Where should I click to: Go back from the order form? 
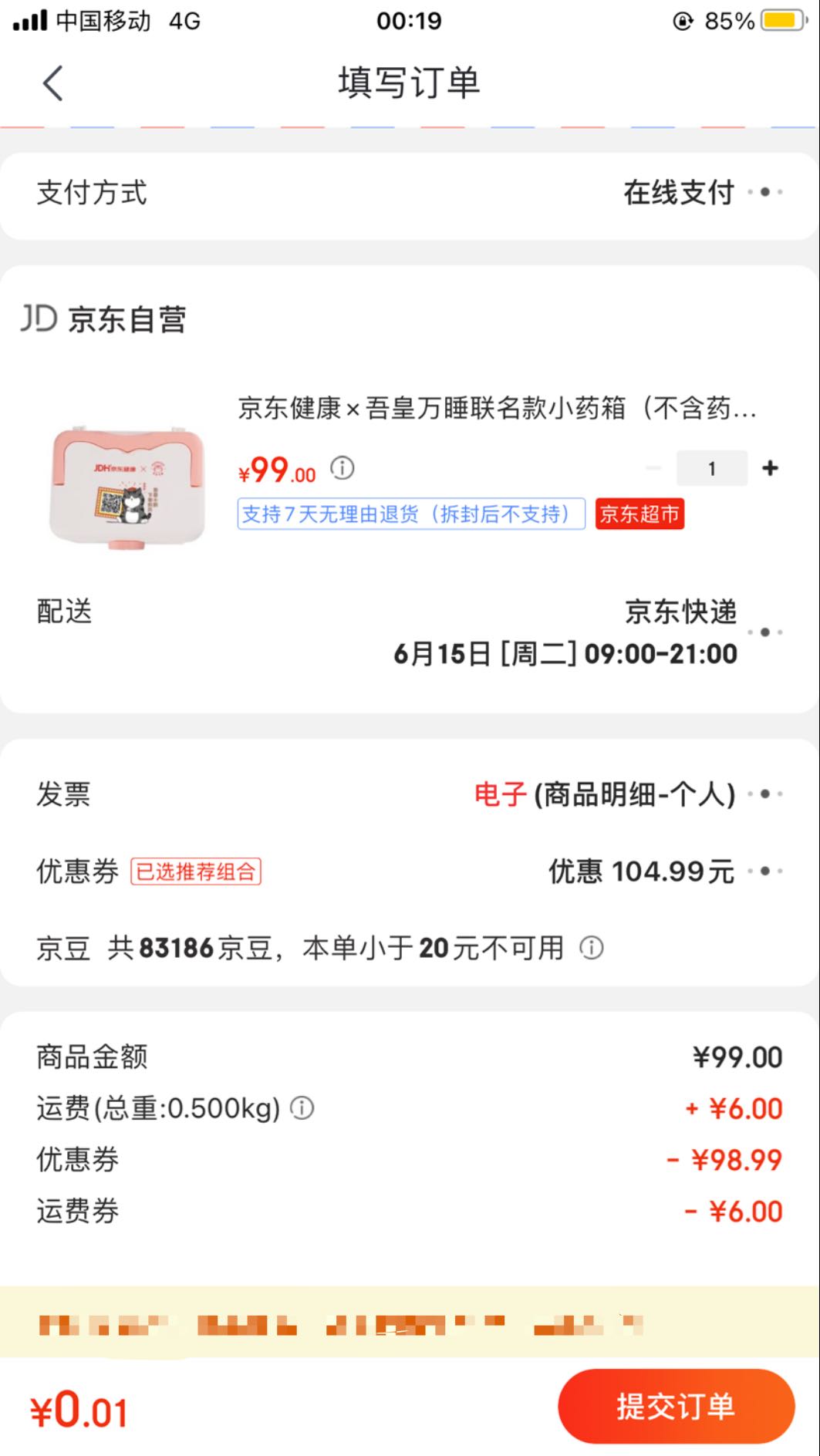tap(52, 83)
